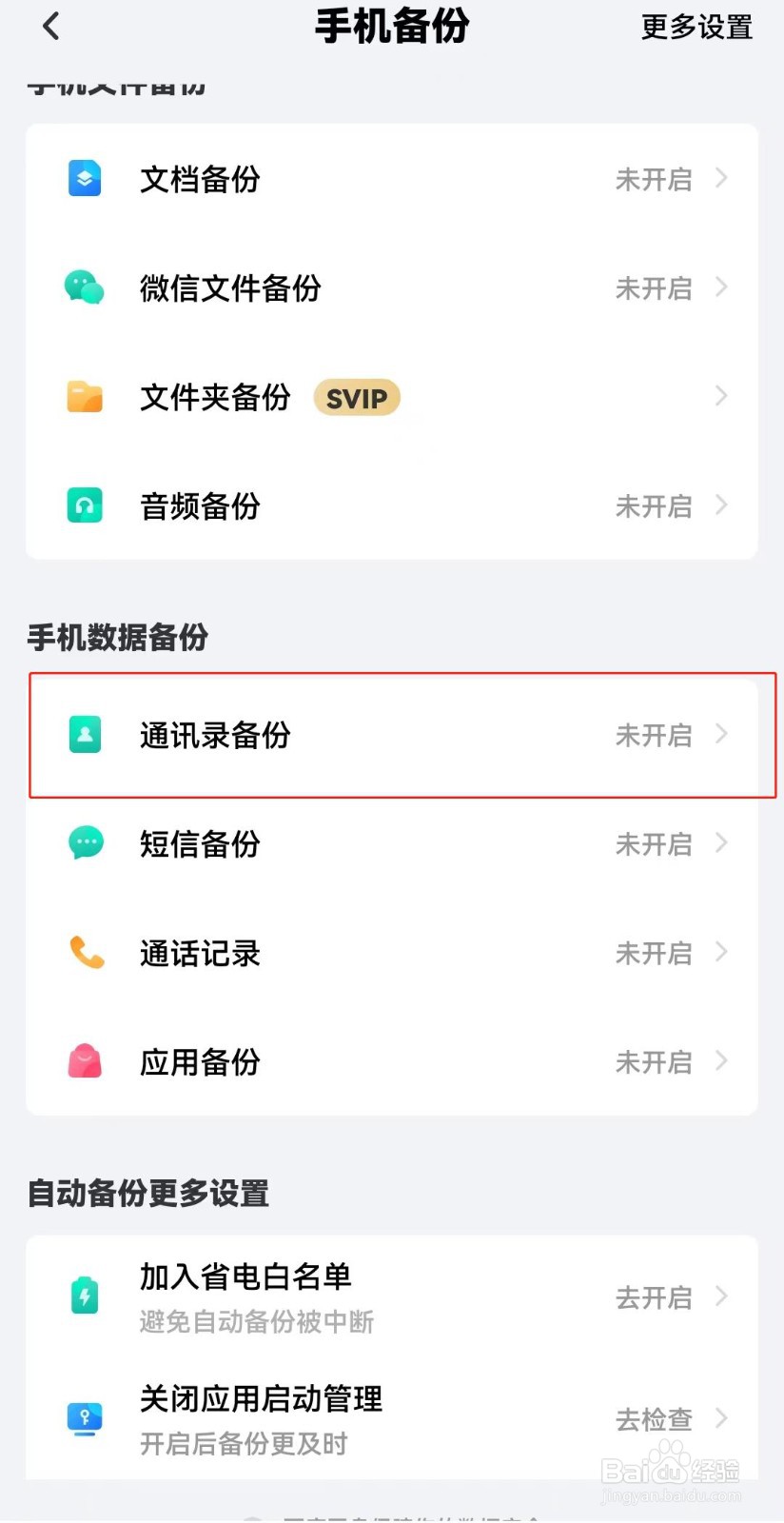Select the app backup bag icon
784x1523 pixels.
coord(84,1061)
